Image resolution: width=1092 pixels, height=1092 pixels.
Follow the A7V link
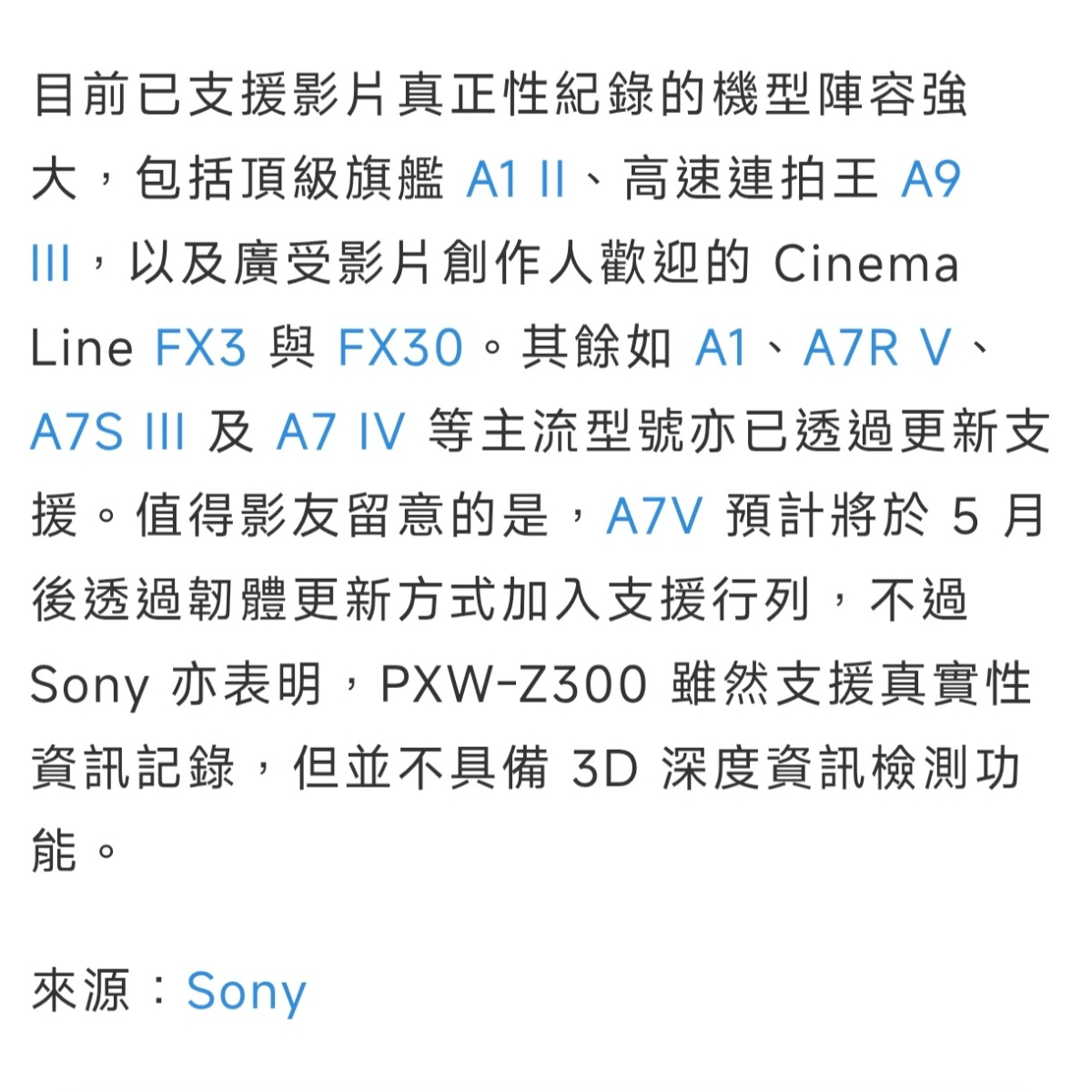click(654, 516)
